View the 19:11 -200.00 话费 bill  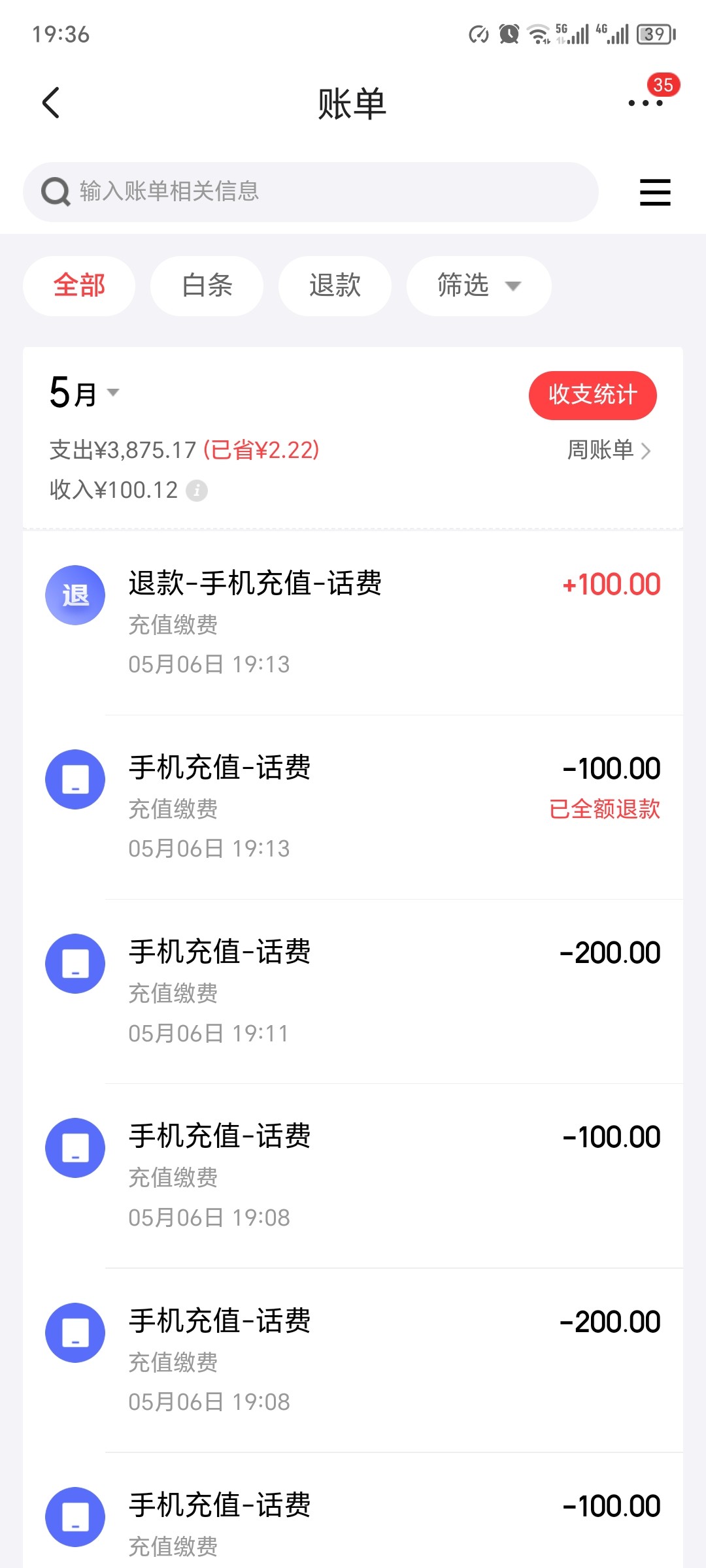click(353, 992)
